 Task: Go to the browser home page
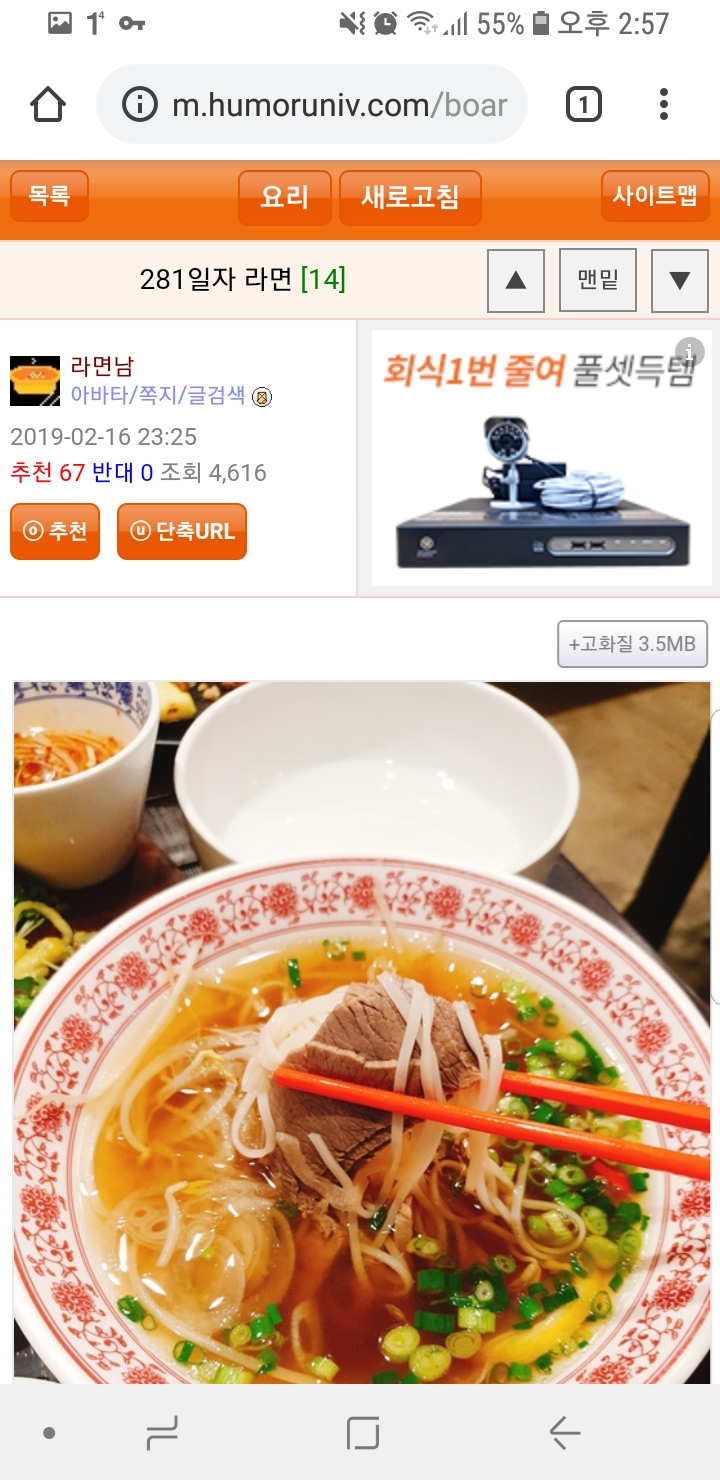tap(48, 104)
